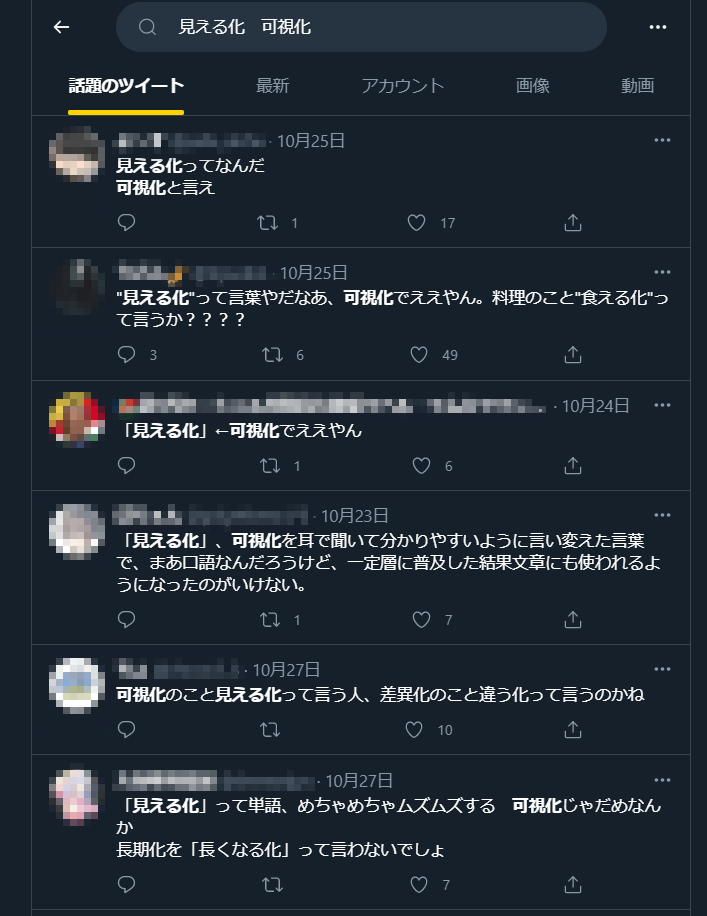Switch to the アカウント tab
This screenshot has width=707, height=916.
(x=402, y=86)
